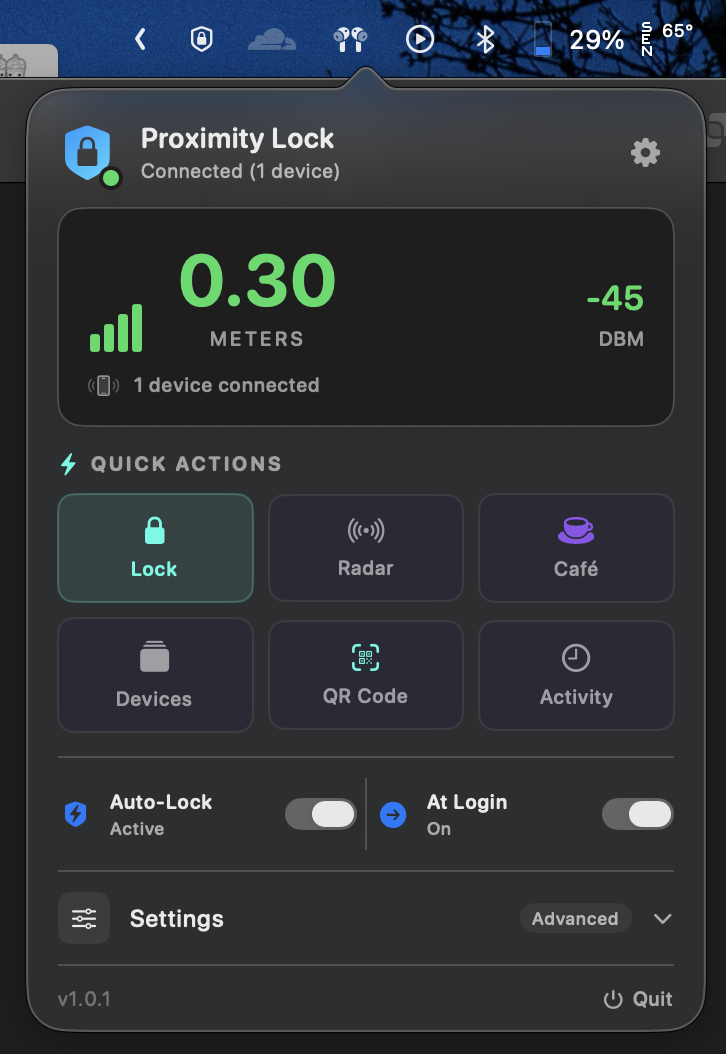Expand the Settings section chevron
Viewport: 726px width, 1054px height.
(664, 918)
